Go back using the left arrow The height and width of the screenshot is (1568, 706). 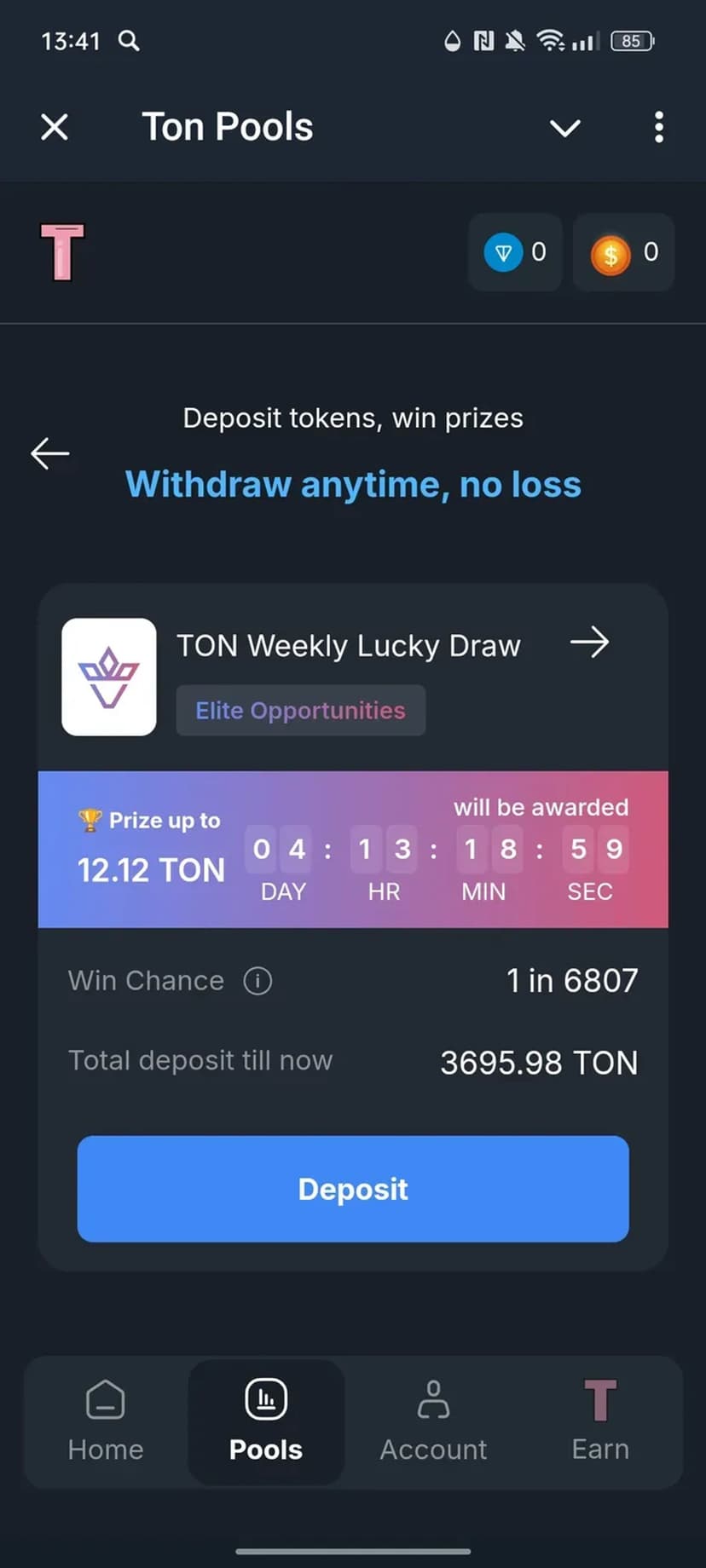point(50,453)
